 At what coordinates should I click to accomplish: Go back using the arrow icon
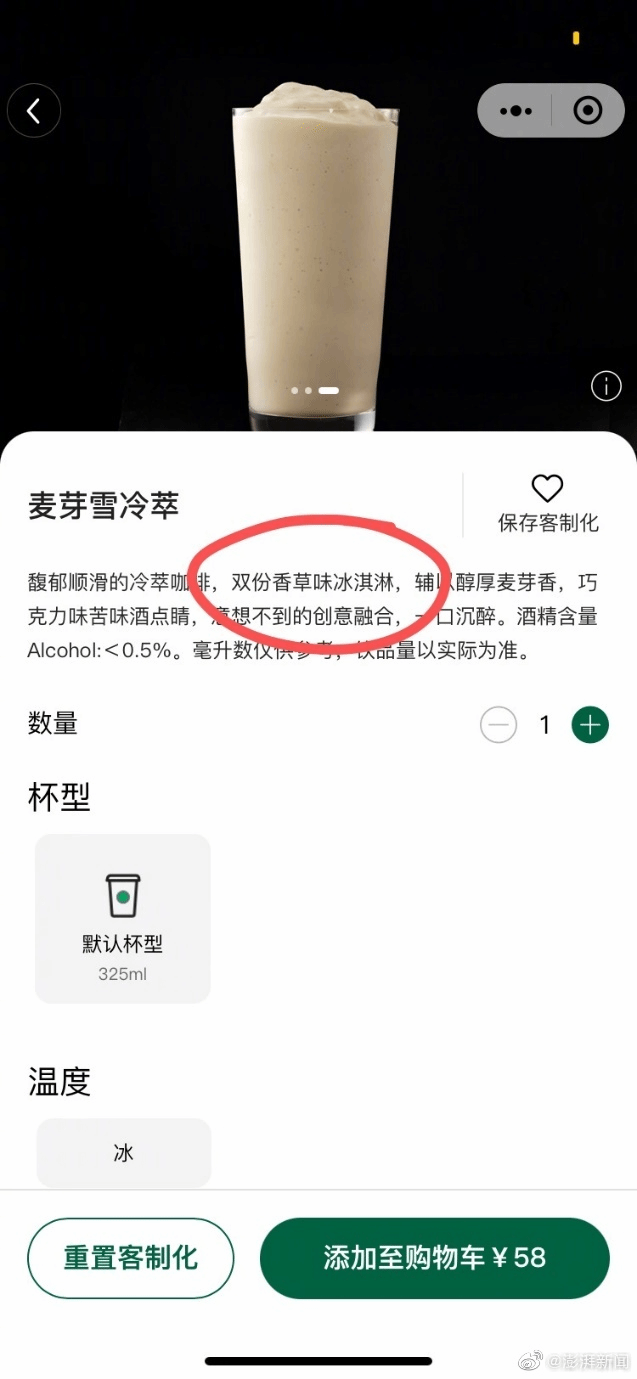(34, 111)
